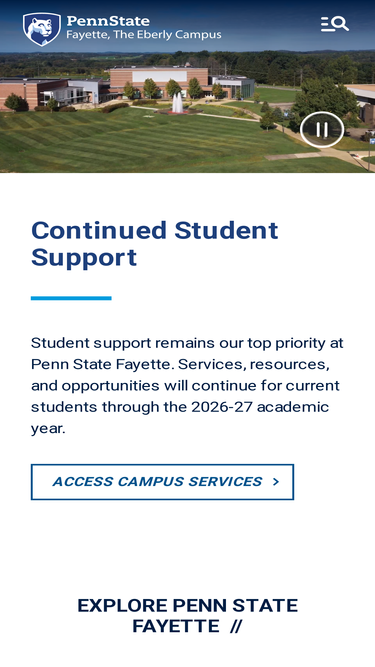The width and height of the screenshot is (375, 667).
Task: Tap the Access Campus Services button
Action: coord(162,482)
